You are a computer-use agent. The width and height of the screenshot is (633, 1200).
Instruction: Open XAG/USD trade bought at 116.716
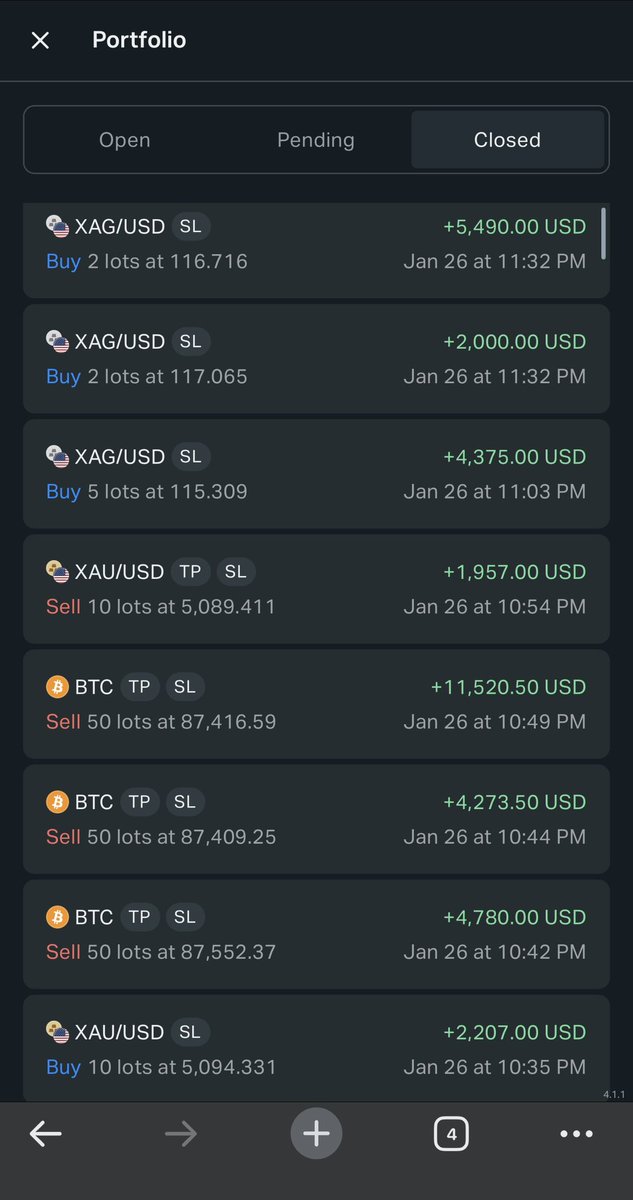(x=316, y=245)
